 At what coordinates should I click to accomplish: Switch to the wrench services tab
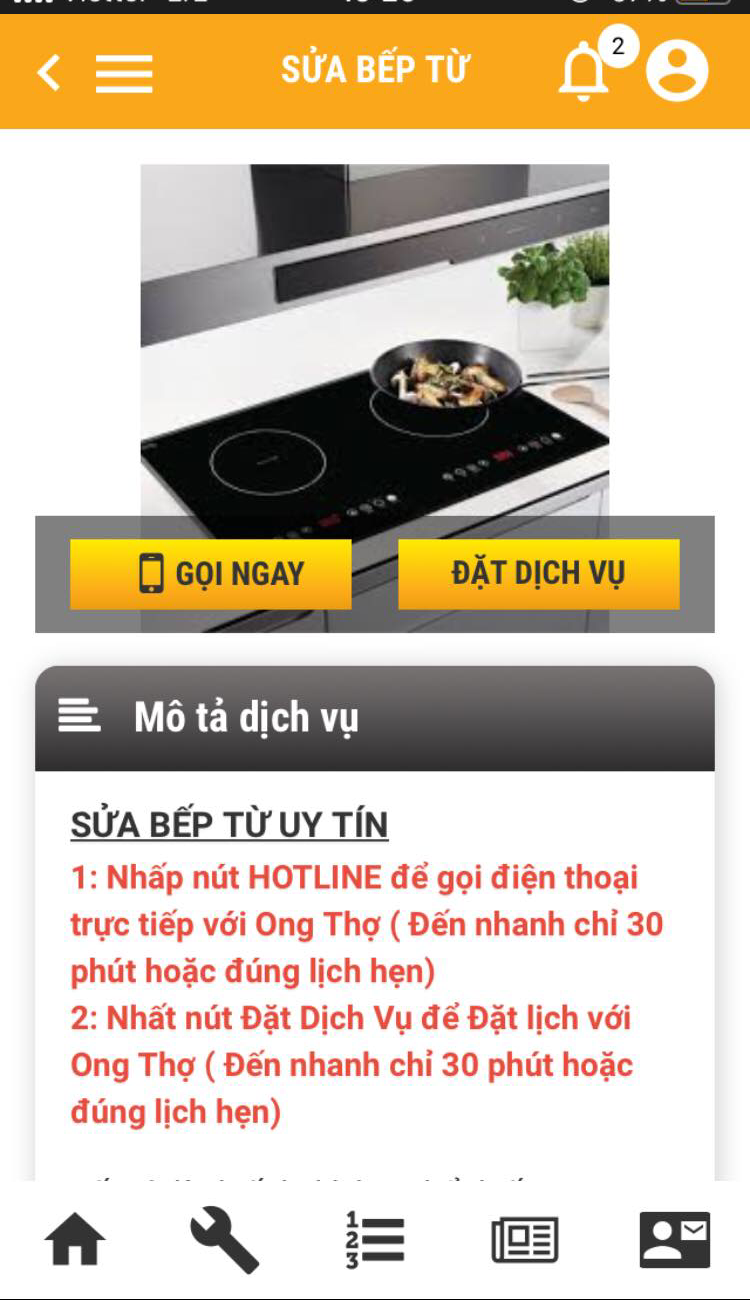click(x=225, y=1240)
